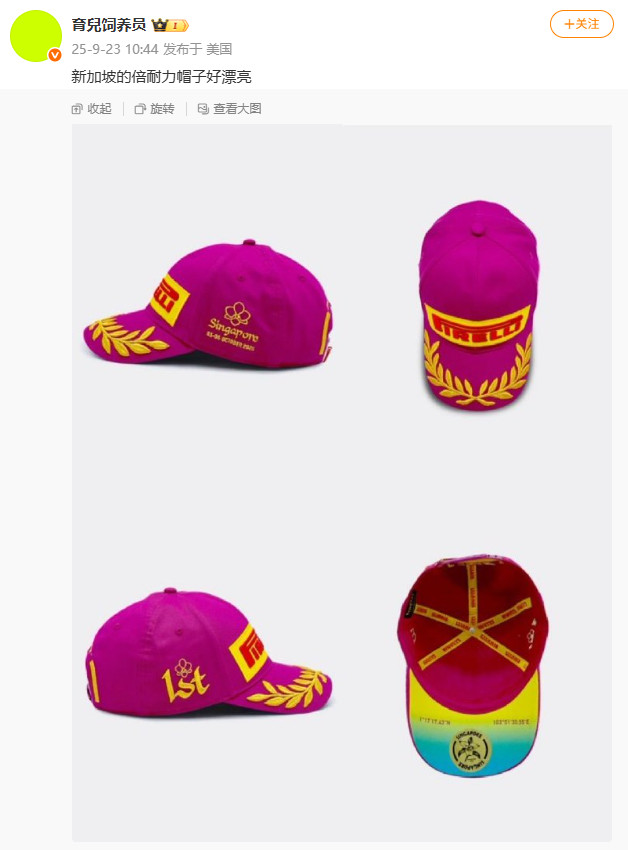View the full-size image via 查看大图
This screenshot has height=850, width=628.
pyautogui.click(x=229, y=109)
